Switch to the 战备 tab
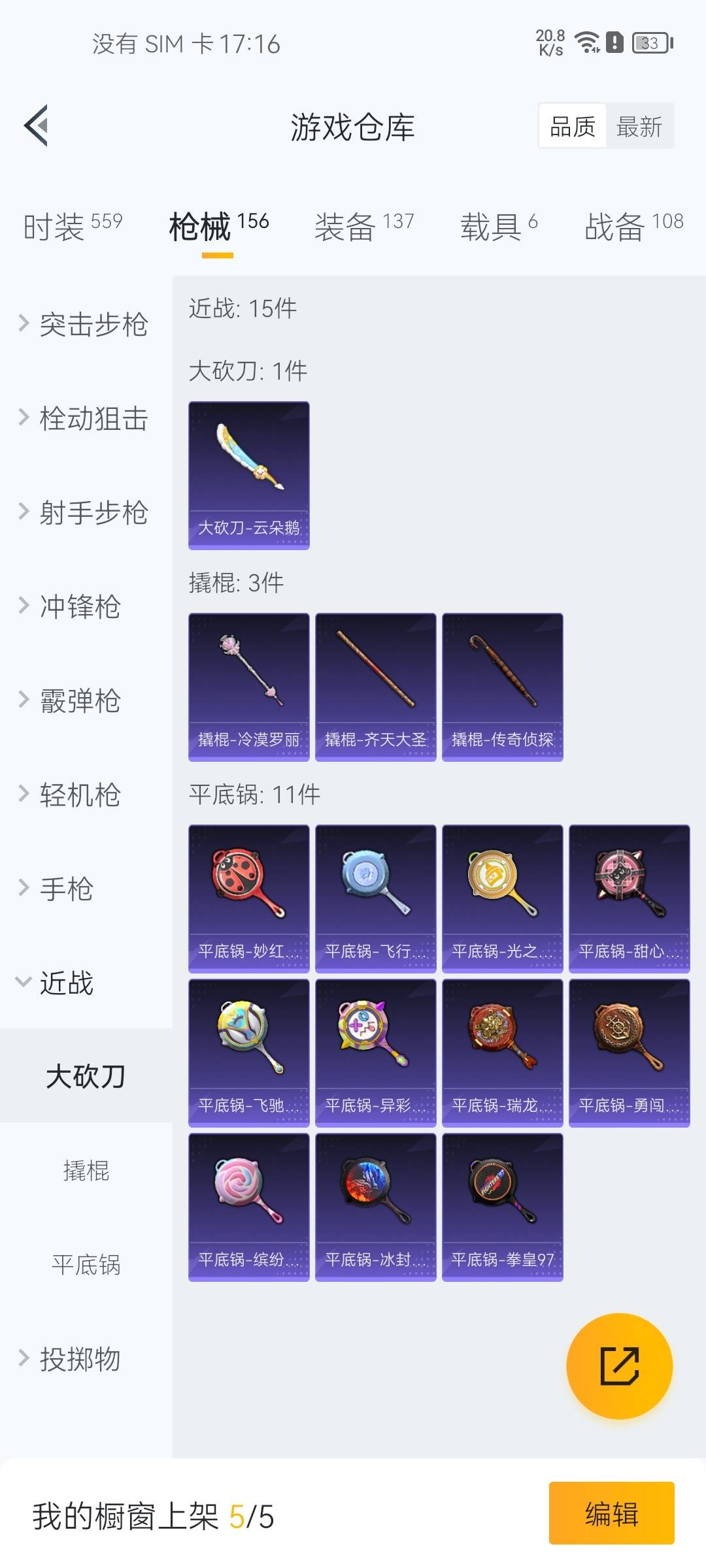The image size is (706, 1568). coord(633,226)
